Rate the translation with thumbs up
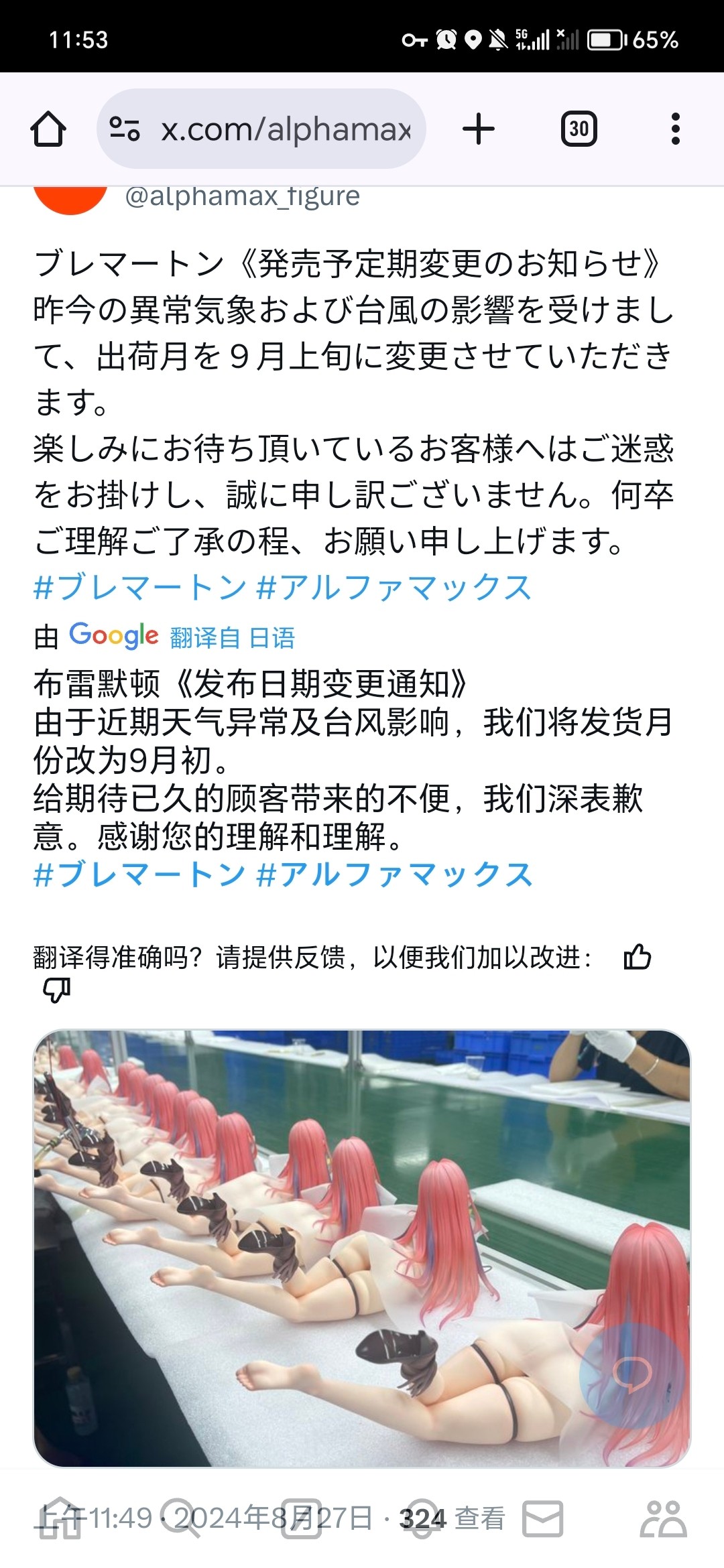This screenshot has width=724, height=1568. (x=637, y=957)
